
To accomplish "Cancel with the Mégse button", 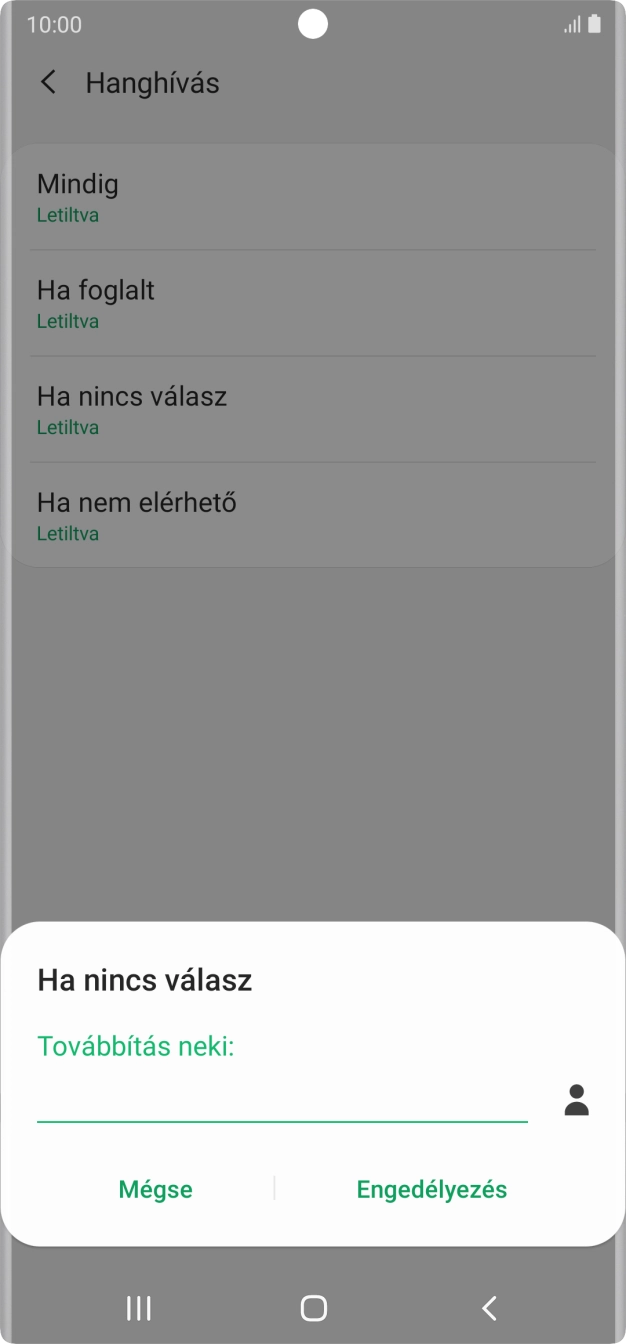I will pyautogui.click(x=155, y=1189).
